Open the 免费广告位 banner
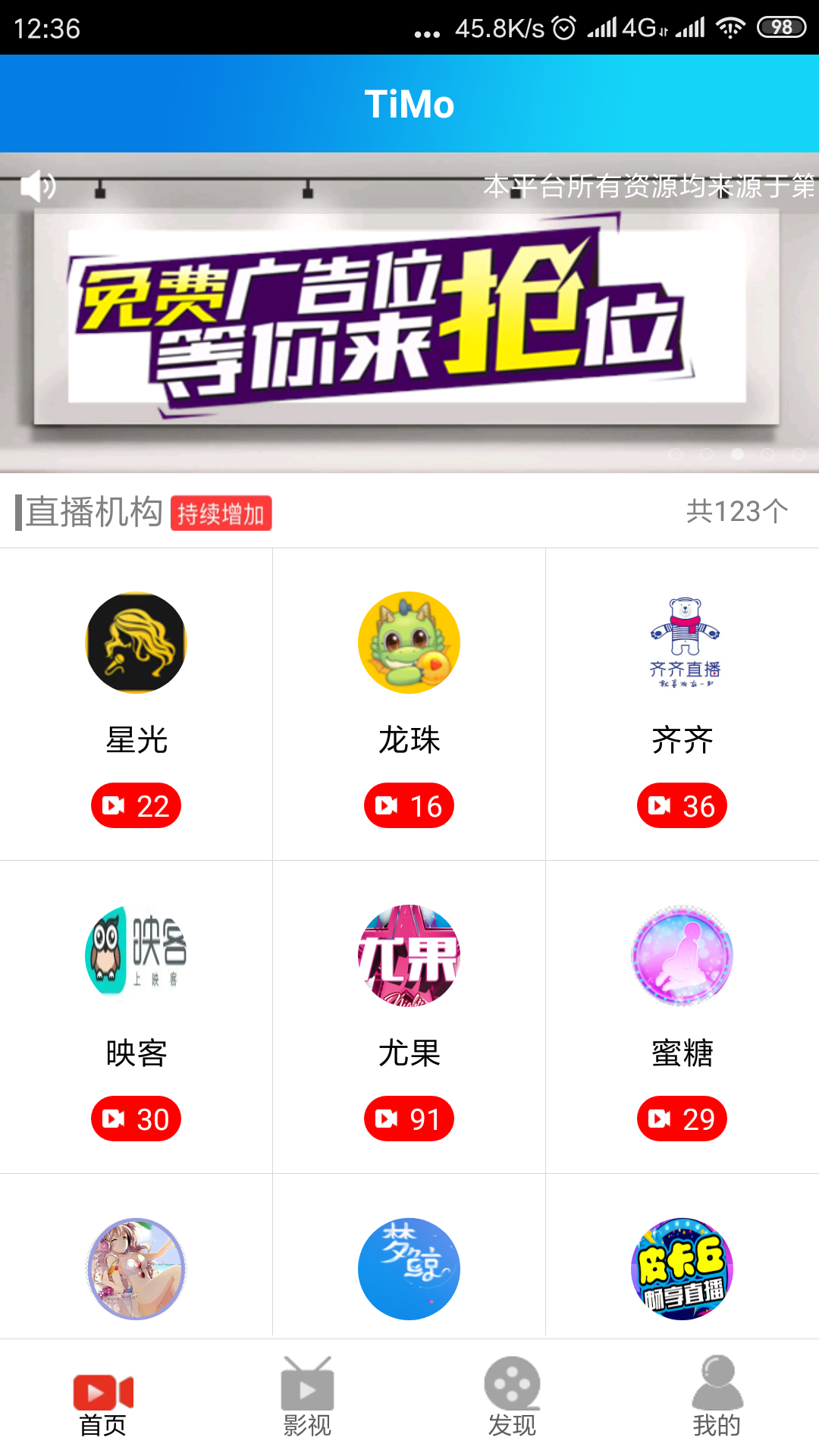The image size is (819, 1456). click(409, 318)
